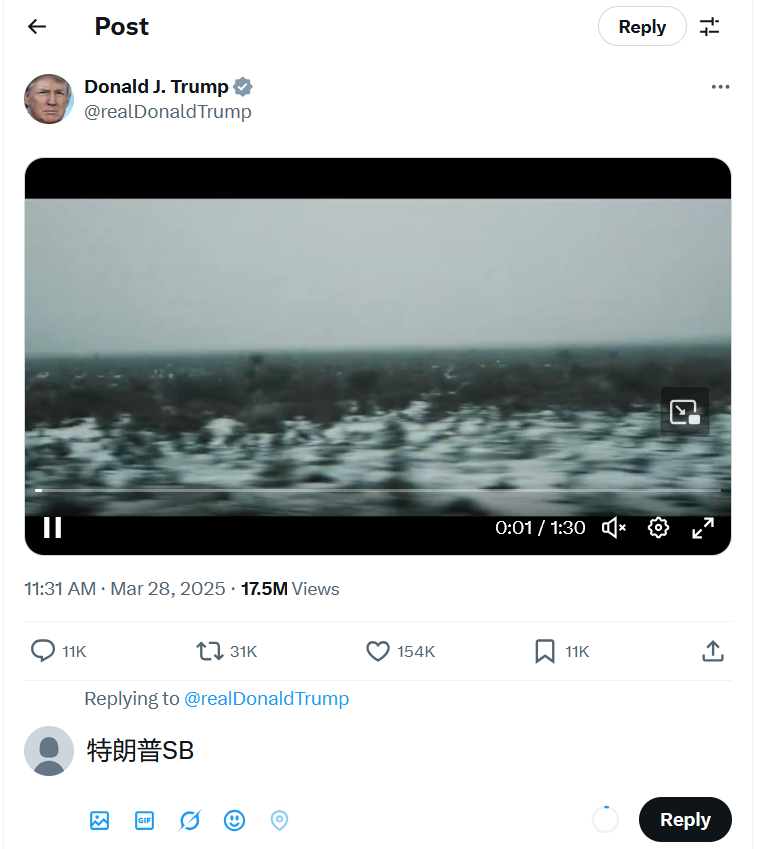Open Donald J. Trump's profile picture

(x=49, y=99)
